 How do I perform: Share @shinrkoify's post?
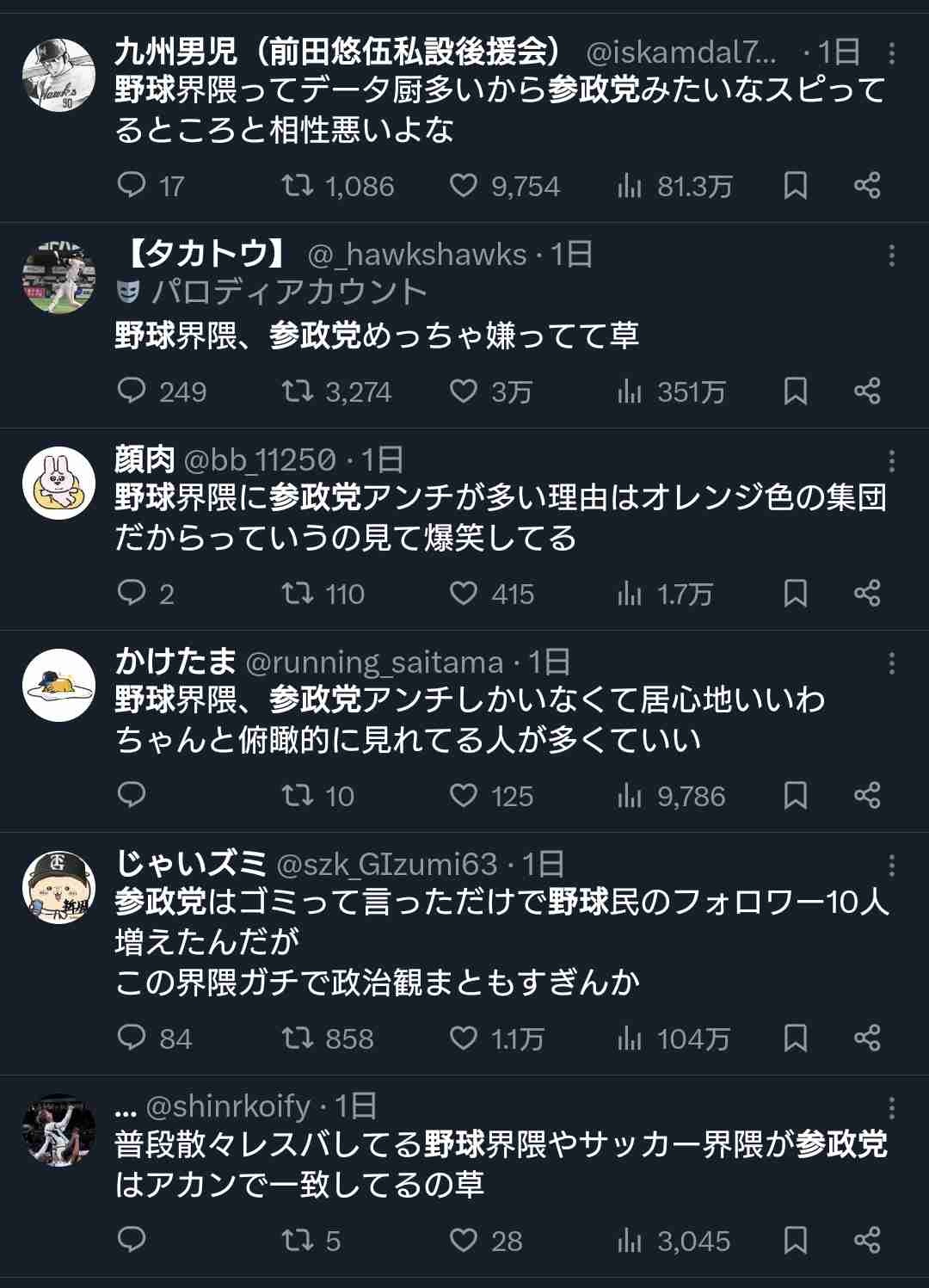tap(867, 1241)
